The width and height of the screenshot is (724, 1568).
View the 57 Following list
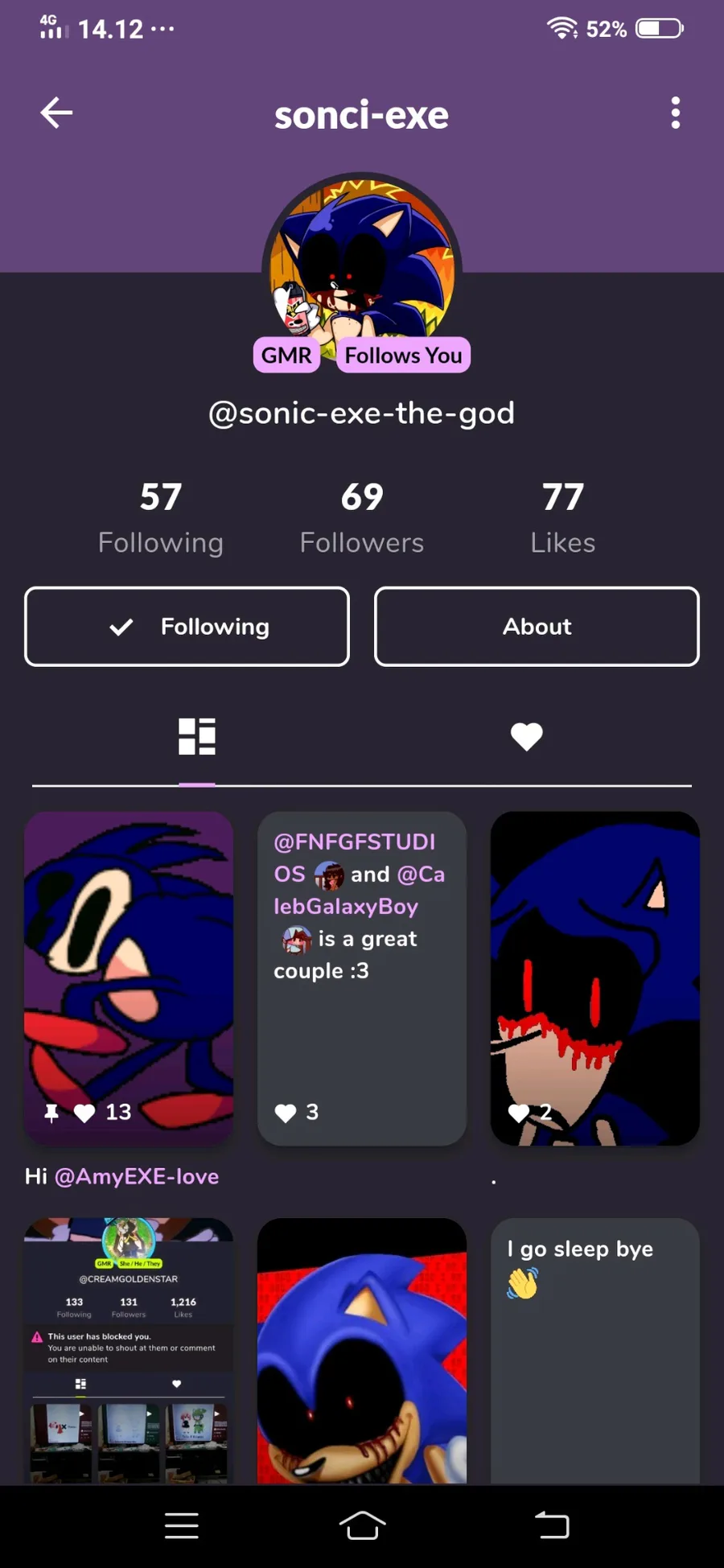pos(160,518)
